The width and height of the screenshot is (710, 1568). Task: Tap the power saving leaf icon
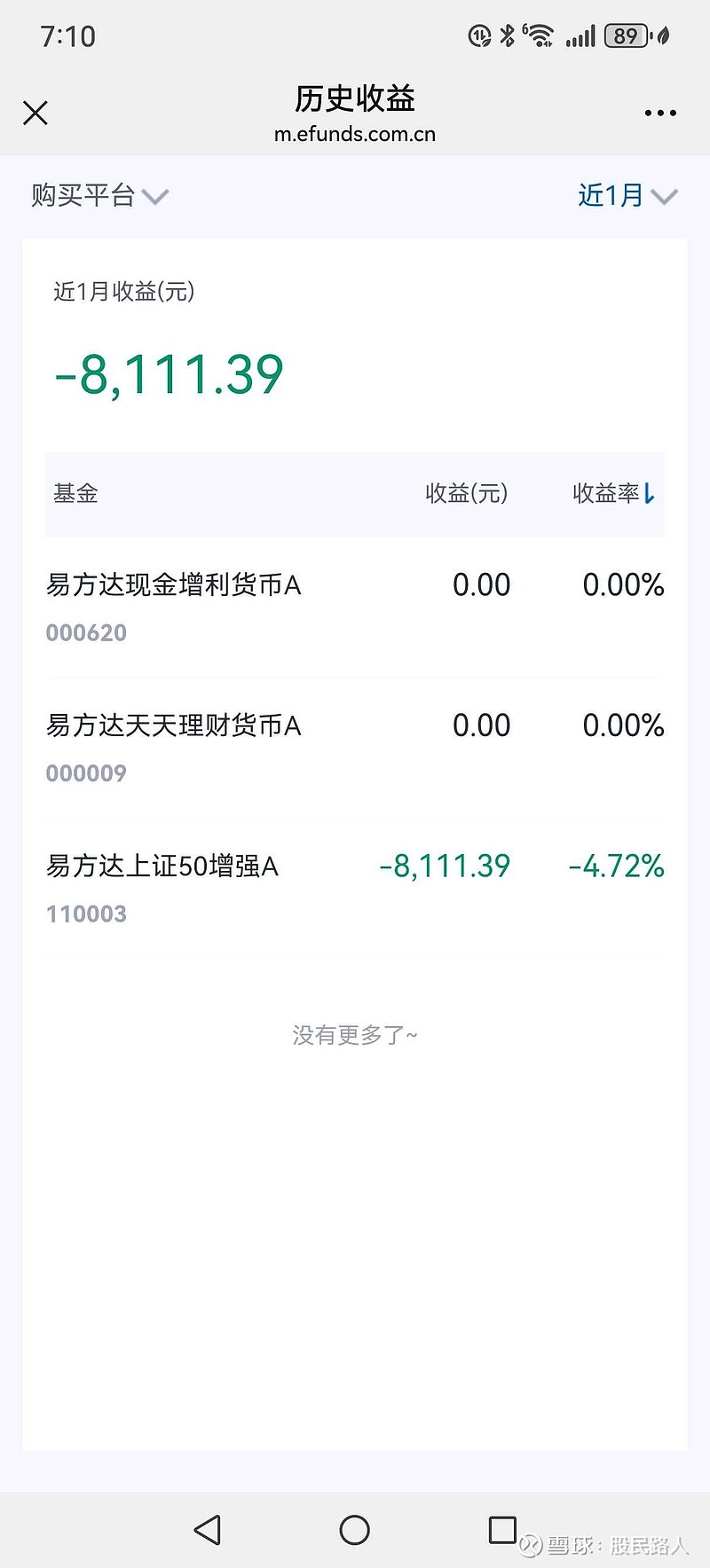pyautogui.click(x=664, y=35)
